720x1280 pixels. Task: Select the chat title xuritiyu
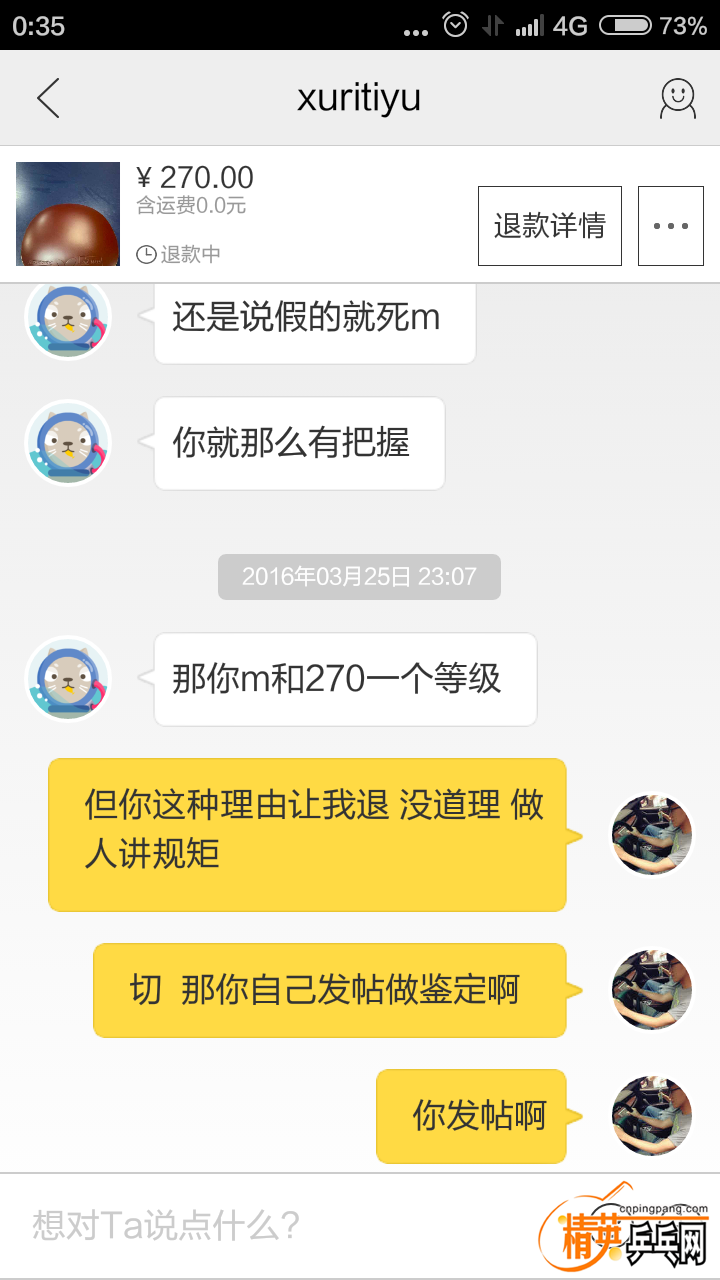click(x=360, y=98)
